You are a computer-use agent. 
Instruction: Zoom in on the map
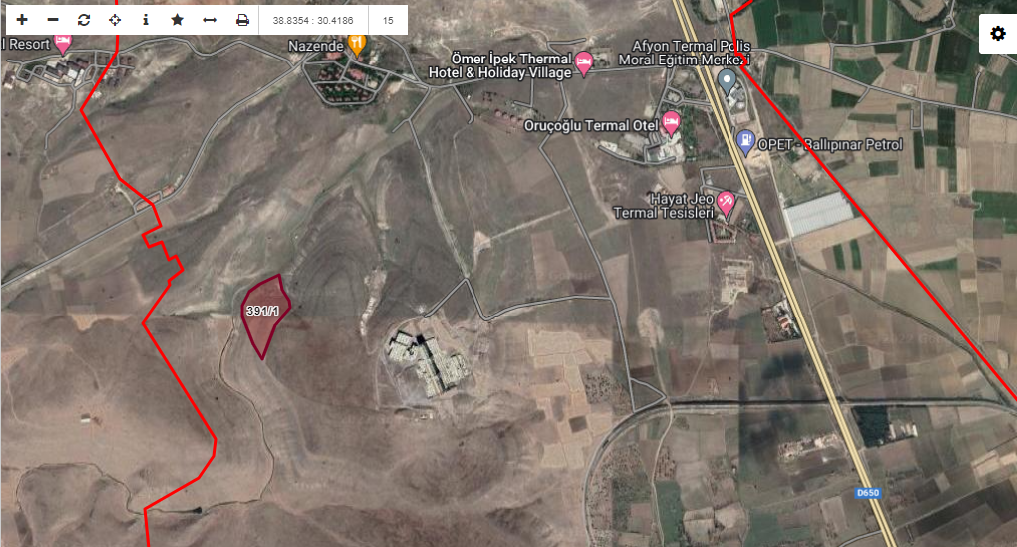pyautogui.click(x=22, y=19)
